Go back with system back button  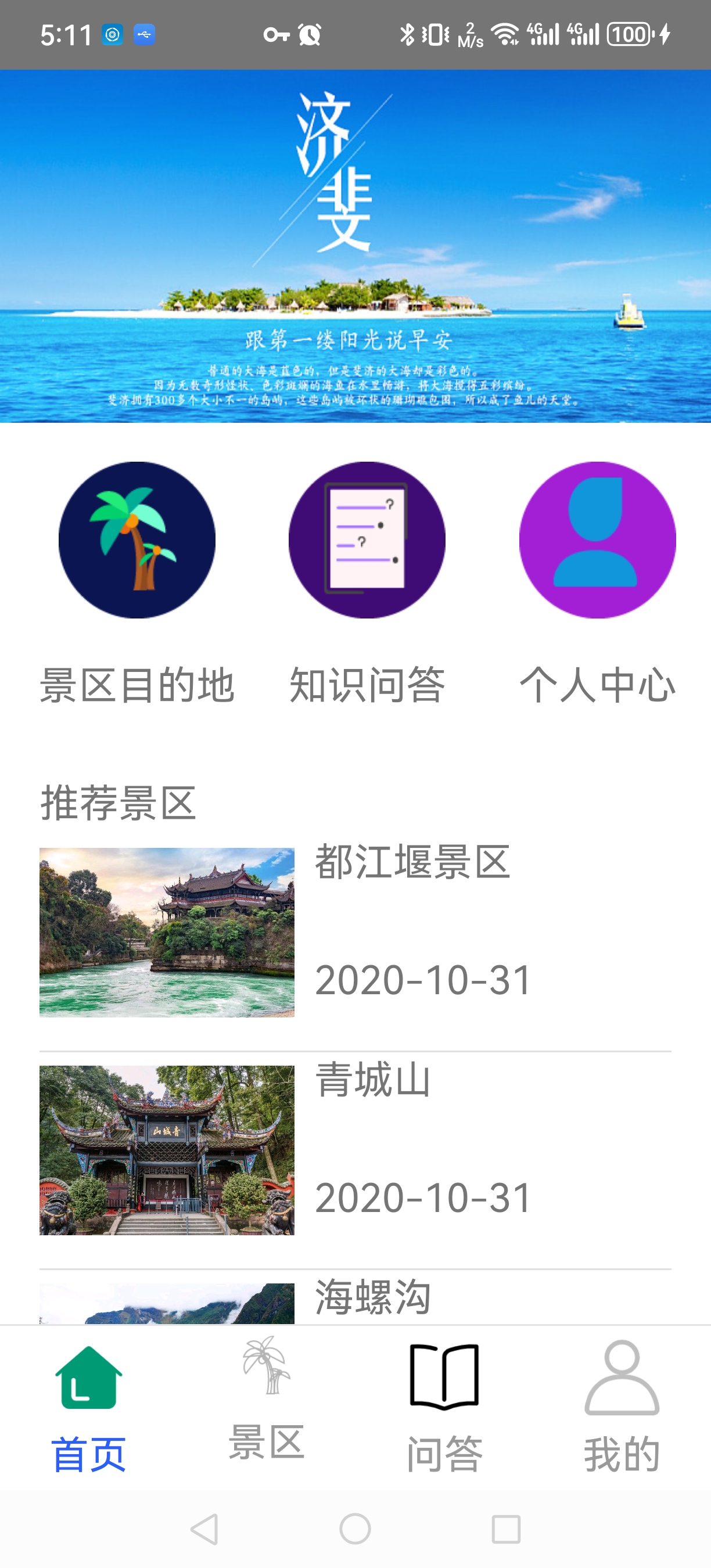click(x=204, y=1529)
